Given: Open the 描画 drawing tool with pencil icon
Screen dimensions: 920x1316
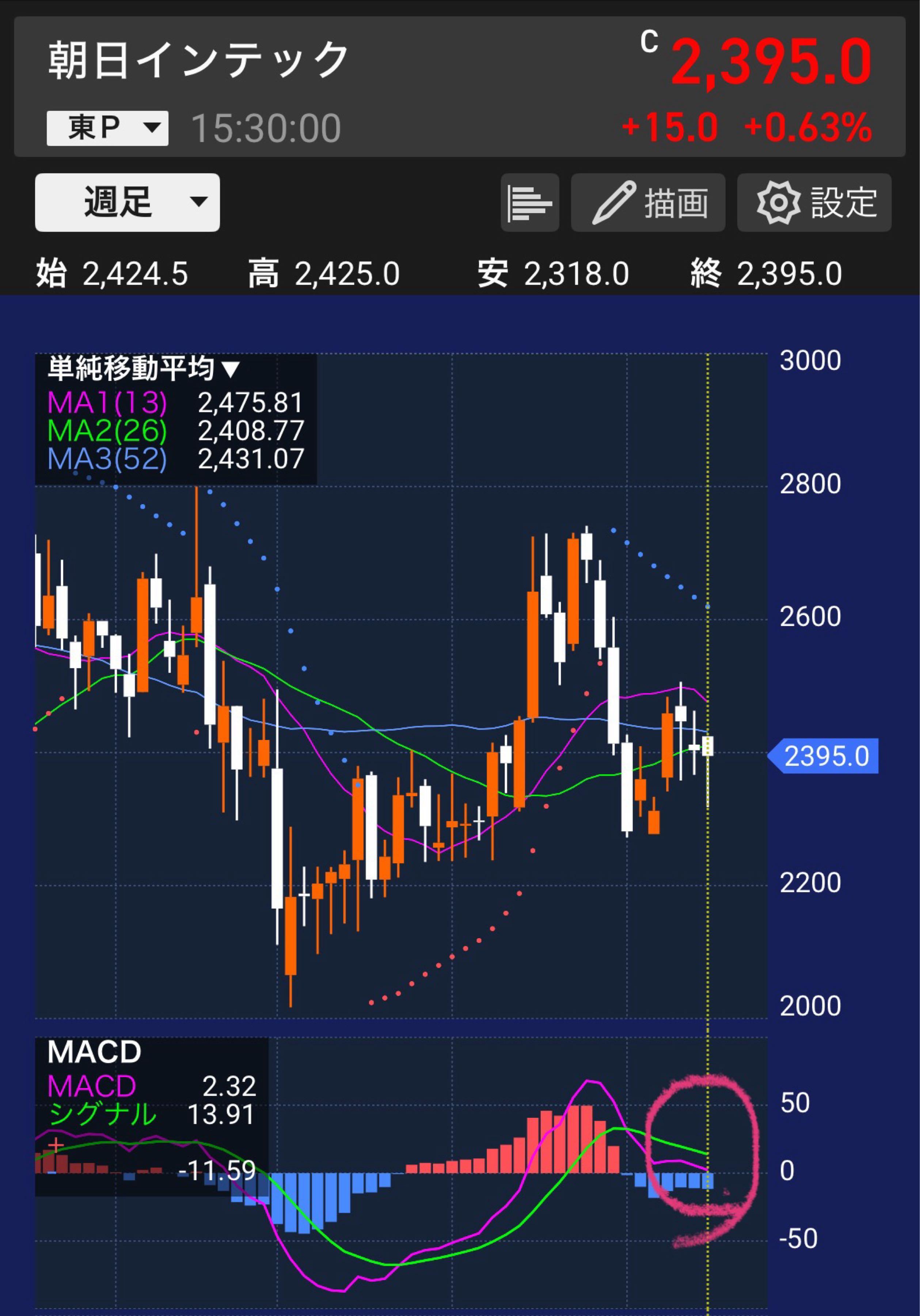Looking at the screenshot, I should pyautogui.click(x=648, y=202).
